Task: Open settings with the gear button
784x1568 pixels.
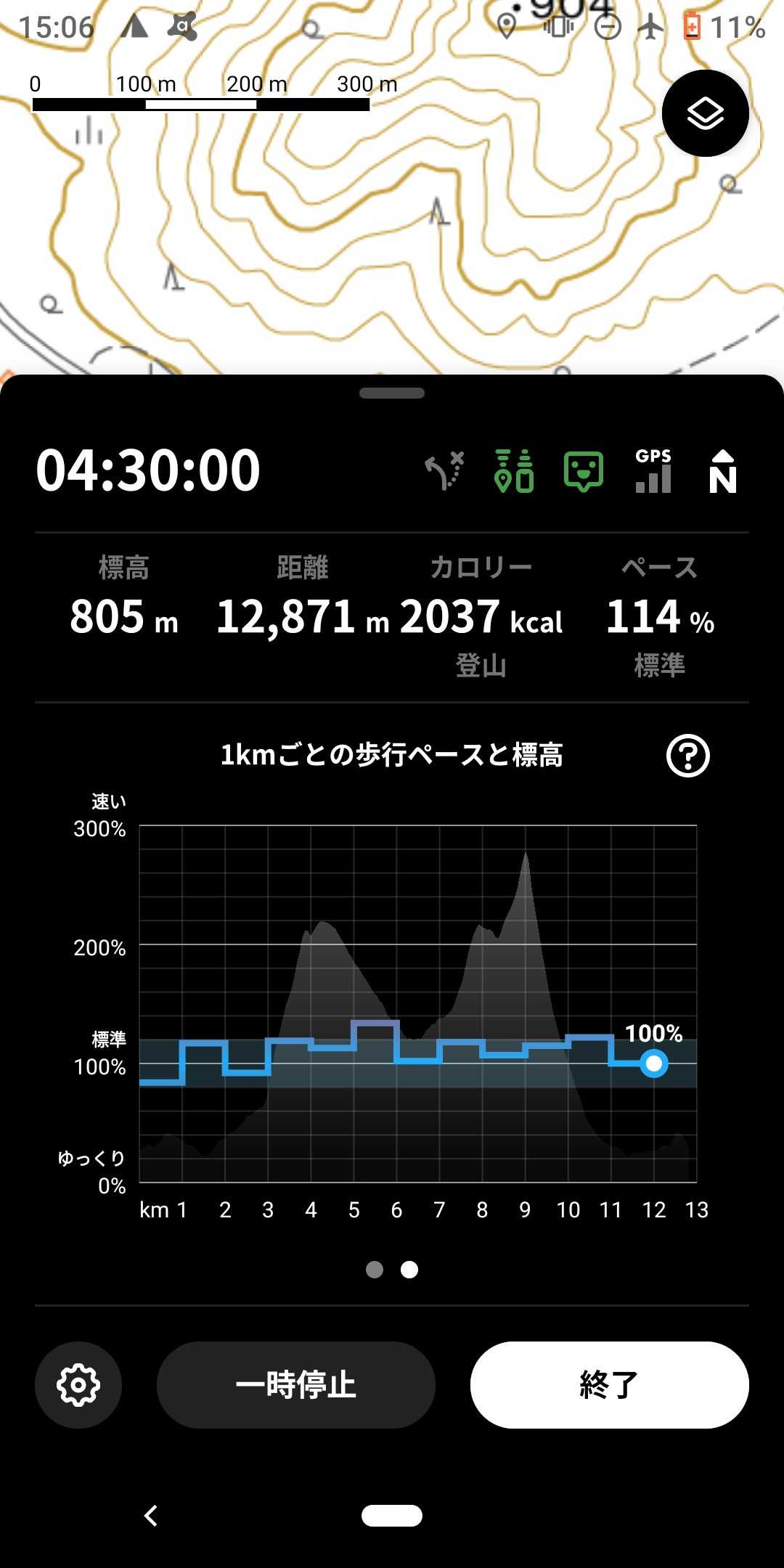Action: [78, 1385]
